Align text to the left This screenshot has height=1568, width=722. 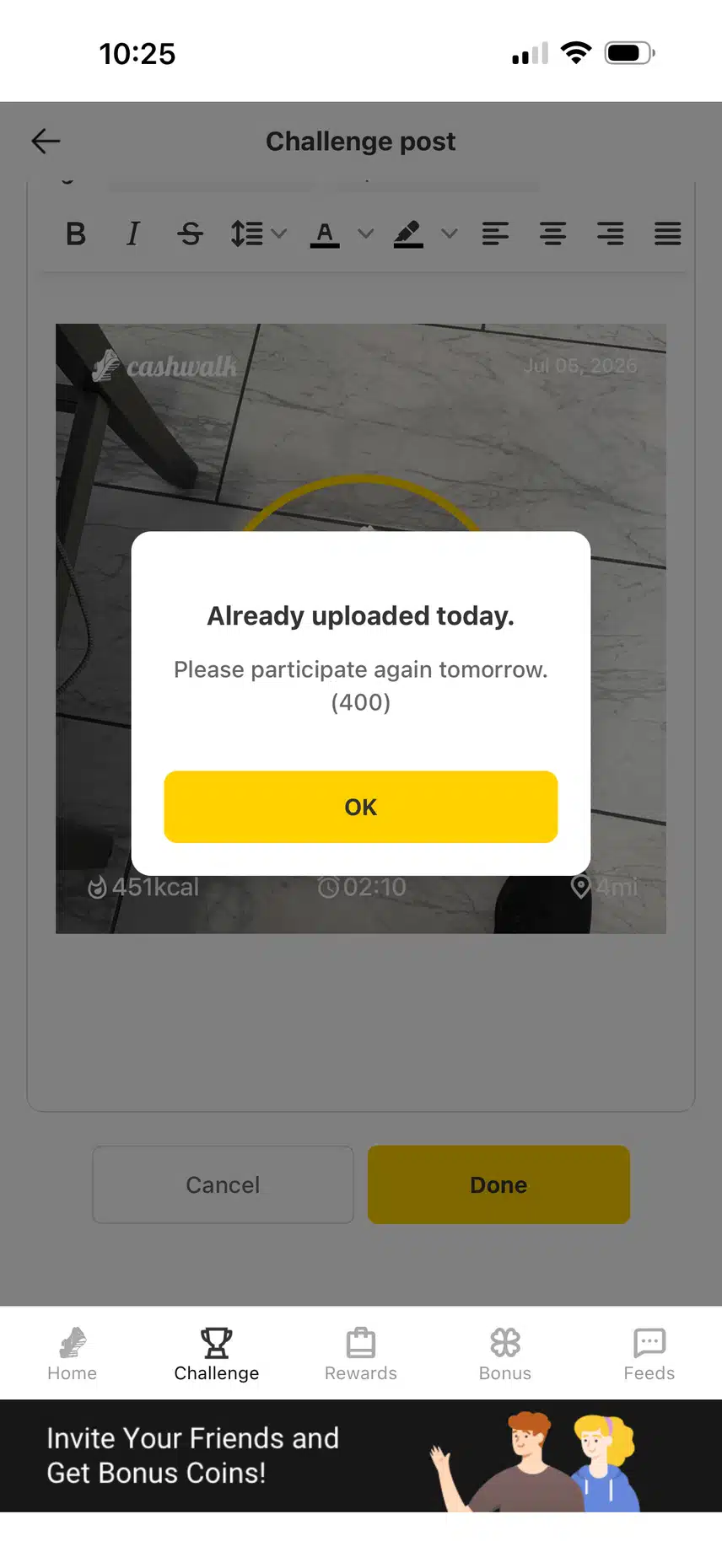496,234
